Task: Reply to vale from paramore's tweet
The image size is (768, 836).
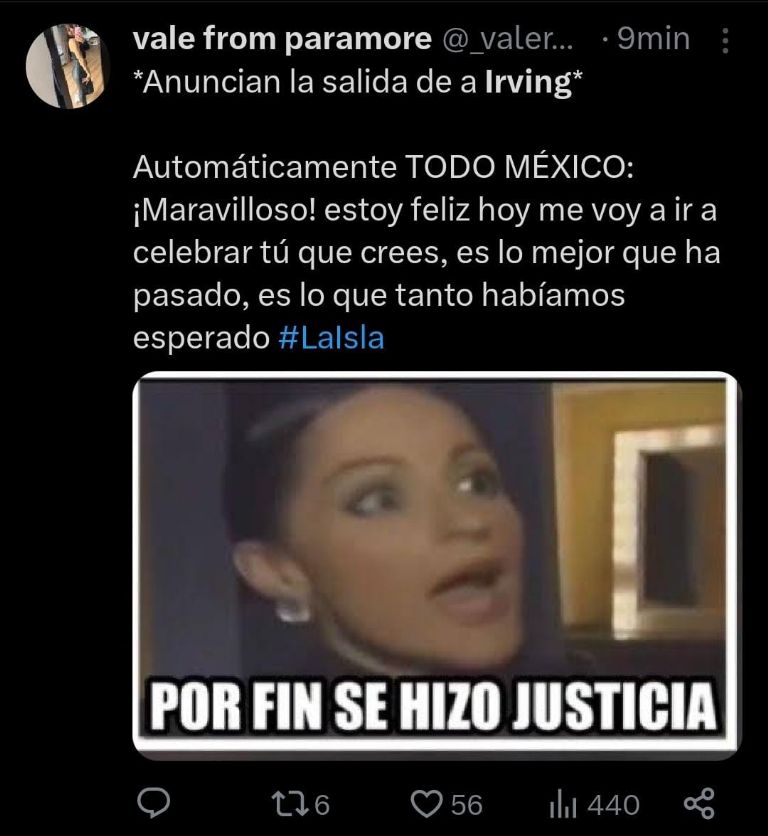Action: 154,803
